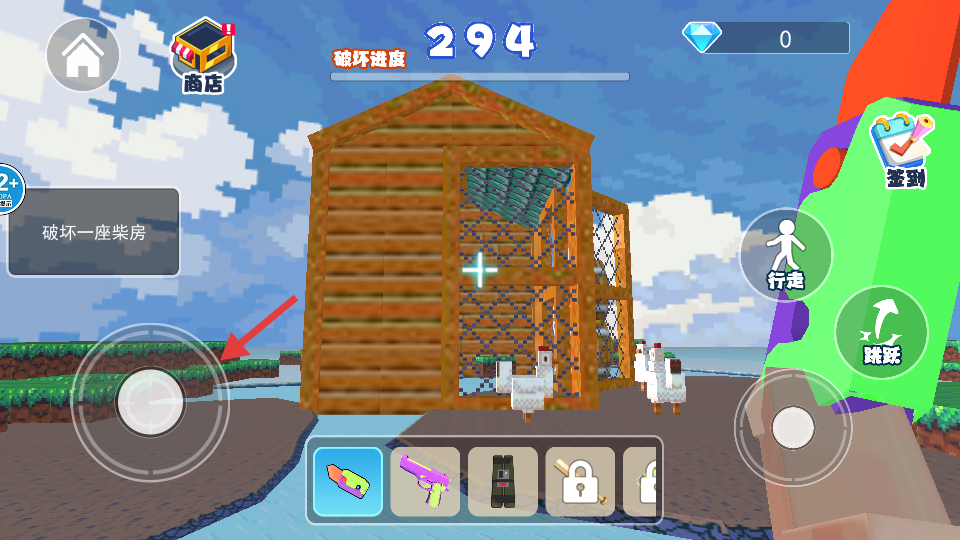This screenshot has width=960, height=540.
Task: Tap the 跳跃 jump button
Action: 881,333
